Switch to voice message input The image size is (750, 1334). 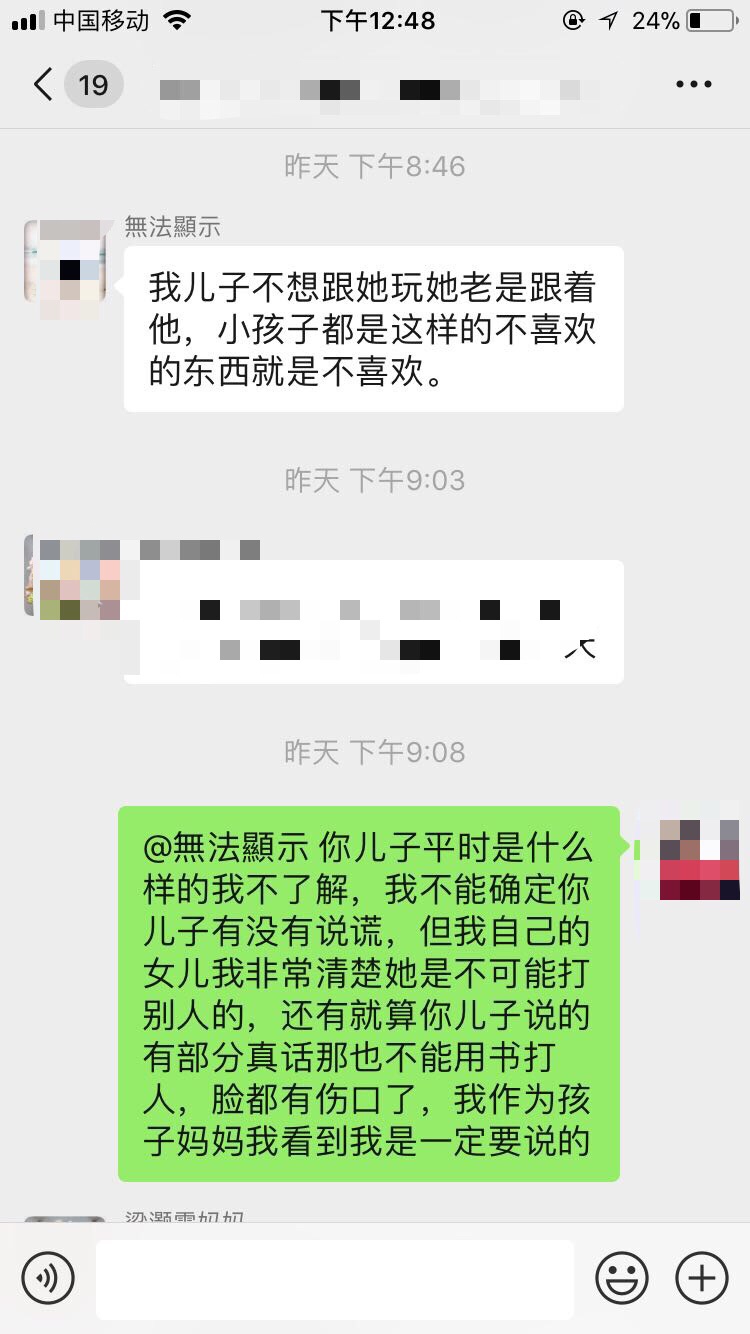coord(48,1278)
